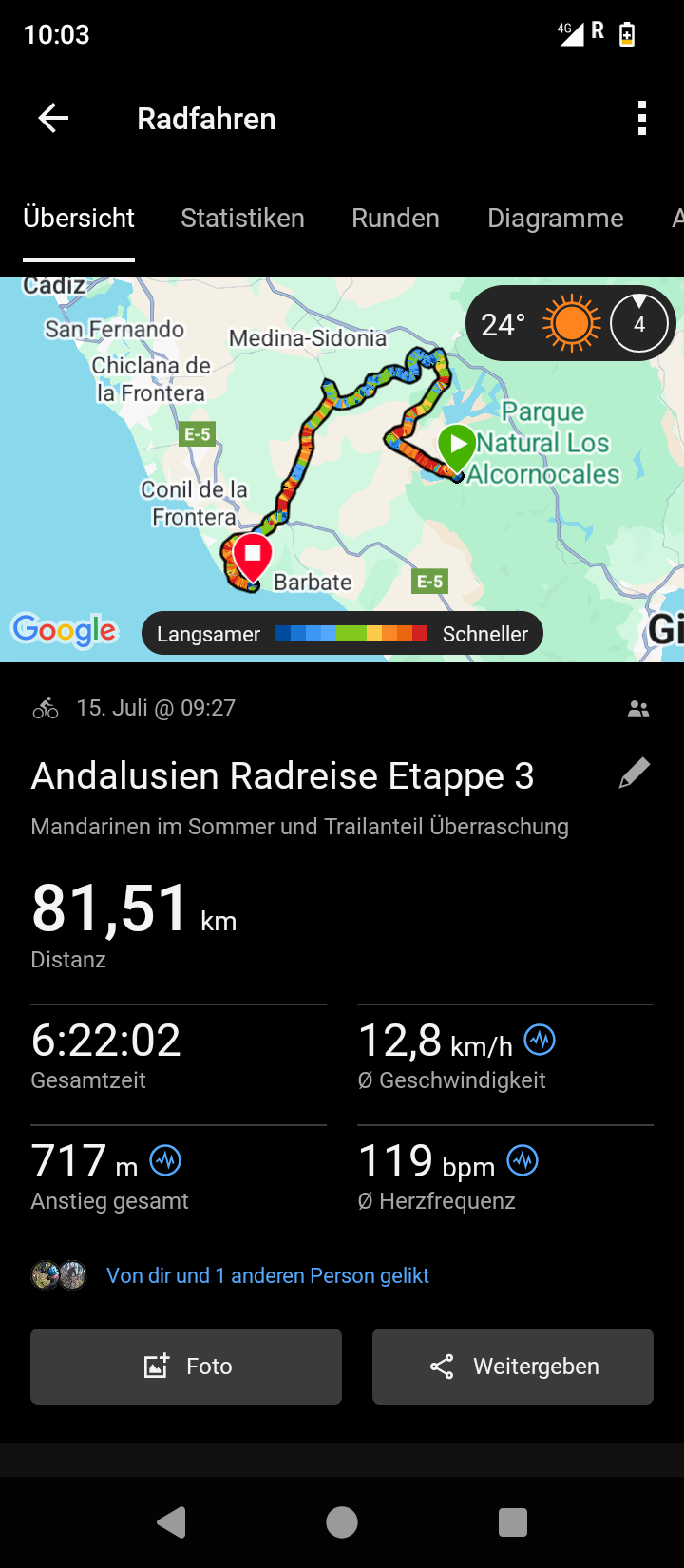Switch to the Statistiken tab
Screen dimensions: 684x1568
point(242,219)
